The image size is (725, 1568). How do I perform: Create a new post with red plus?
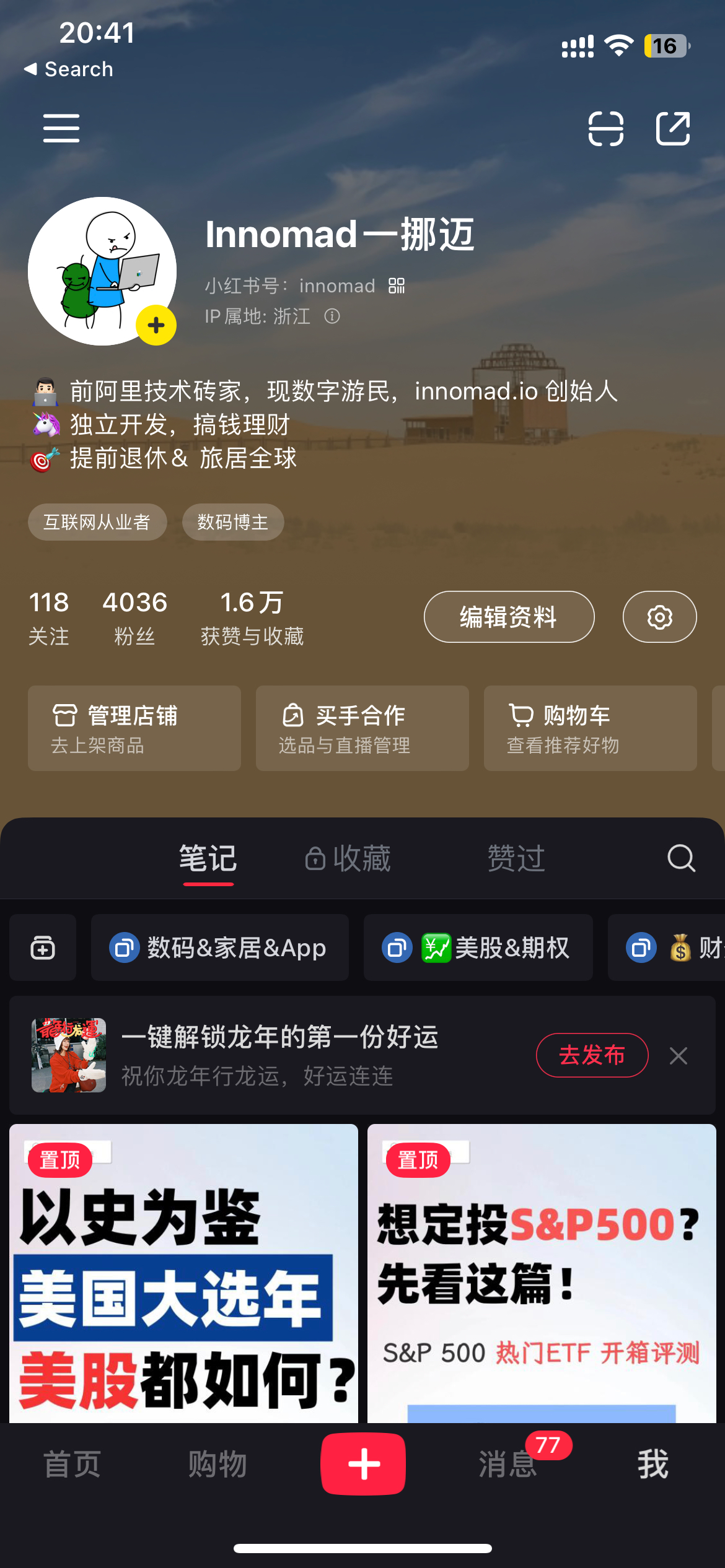click(363, 1464)
